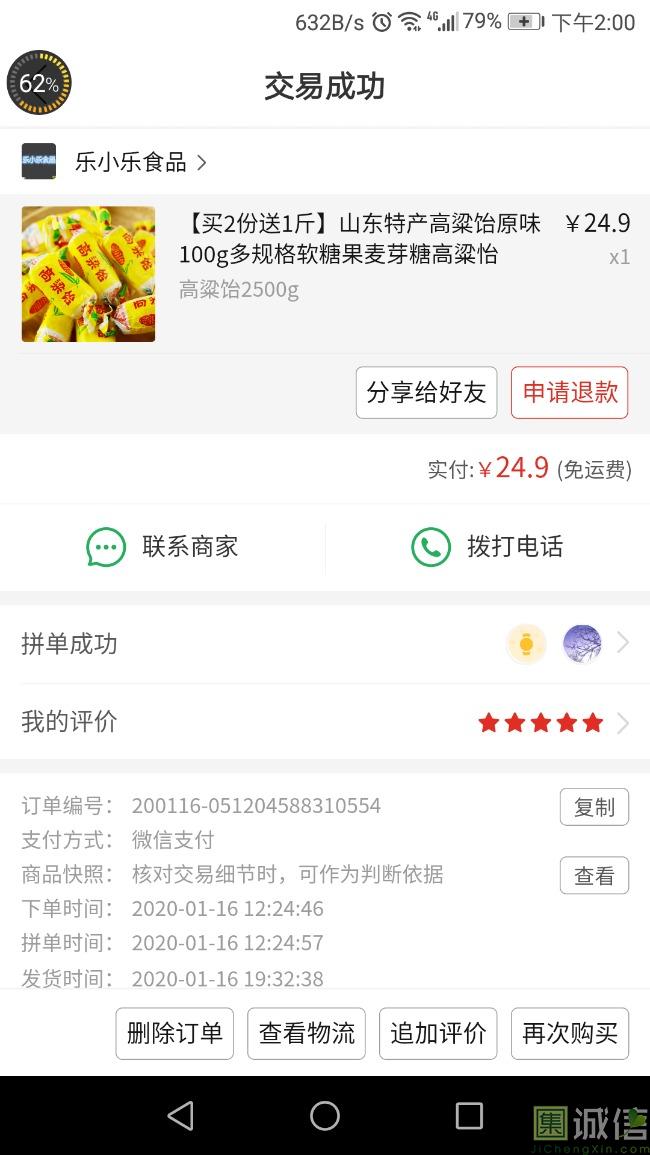Go back using the system back button
The height and width of the screenshot is (1155, 650).
point(181,1116)
